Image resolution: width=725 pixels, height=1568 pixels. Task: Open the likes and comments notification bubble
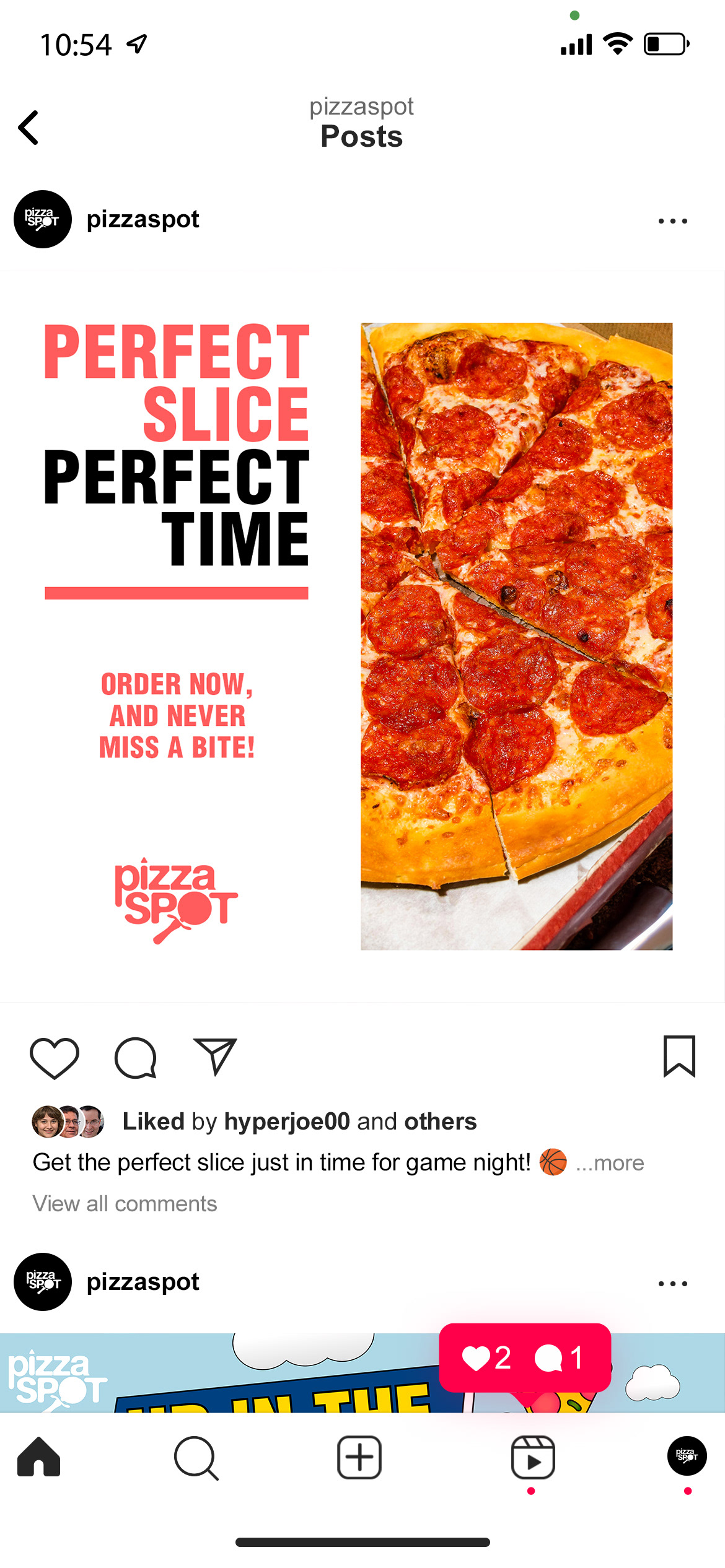coord(525,1359)
